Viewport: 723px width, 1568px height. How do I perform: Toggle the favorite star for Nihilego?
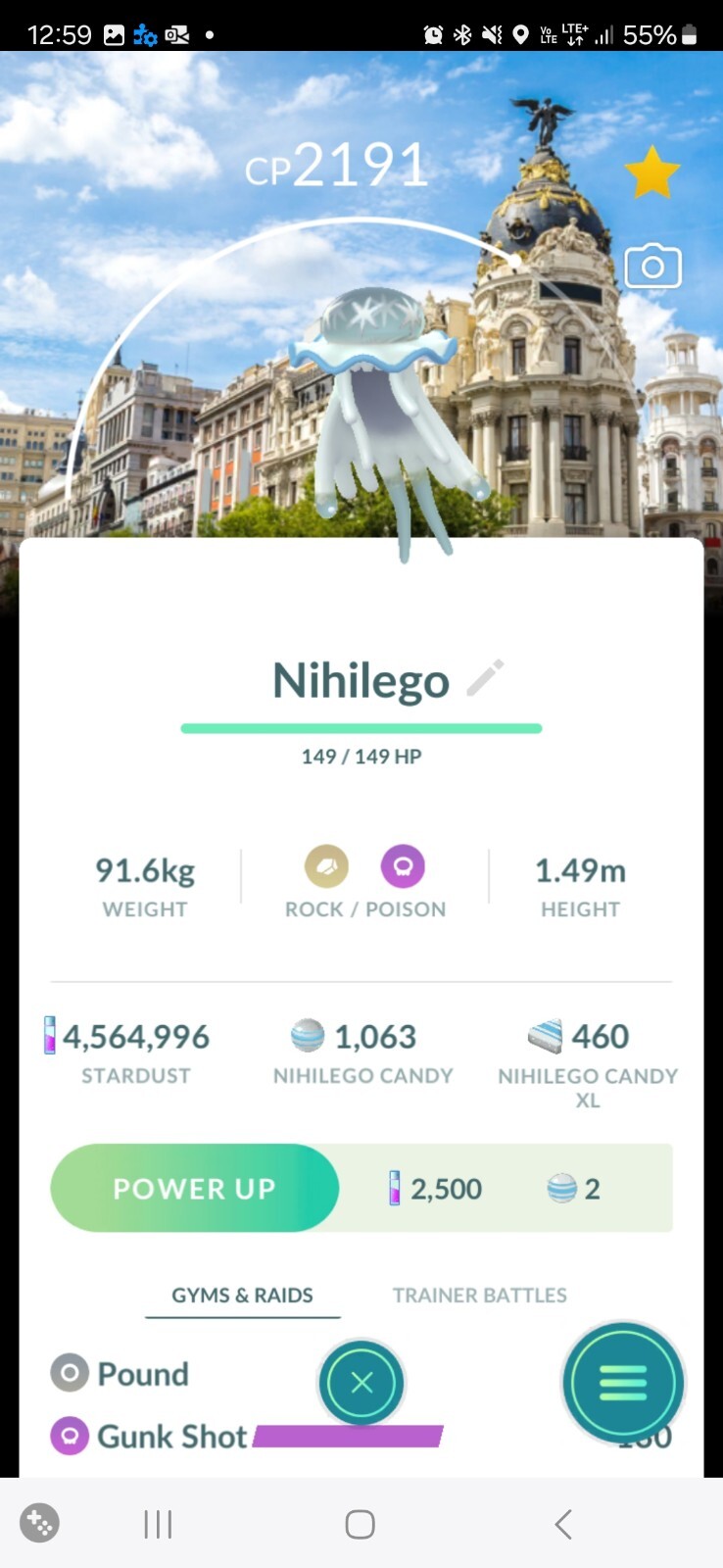[x=651, y=173]
